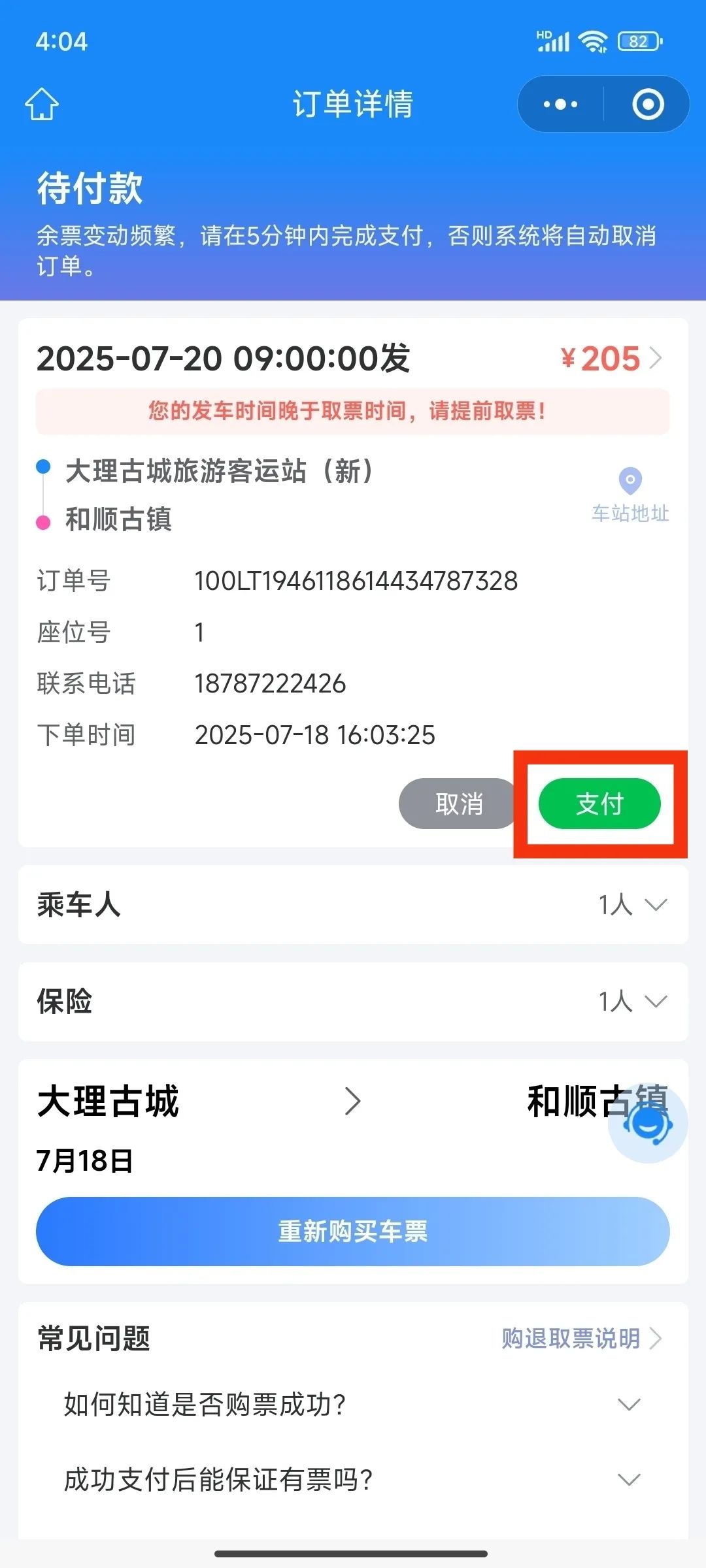
Task: Open 购退取票说明 ticket instructions
Action: [x=582, y=1338]
